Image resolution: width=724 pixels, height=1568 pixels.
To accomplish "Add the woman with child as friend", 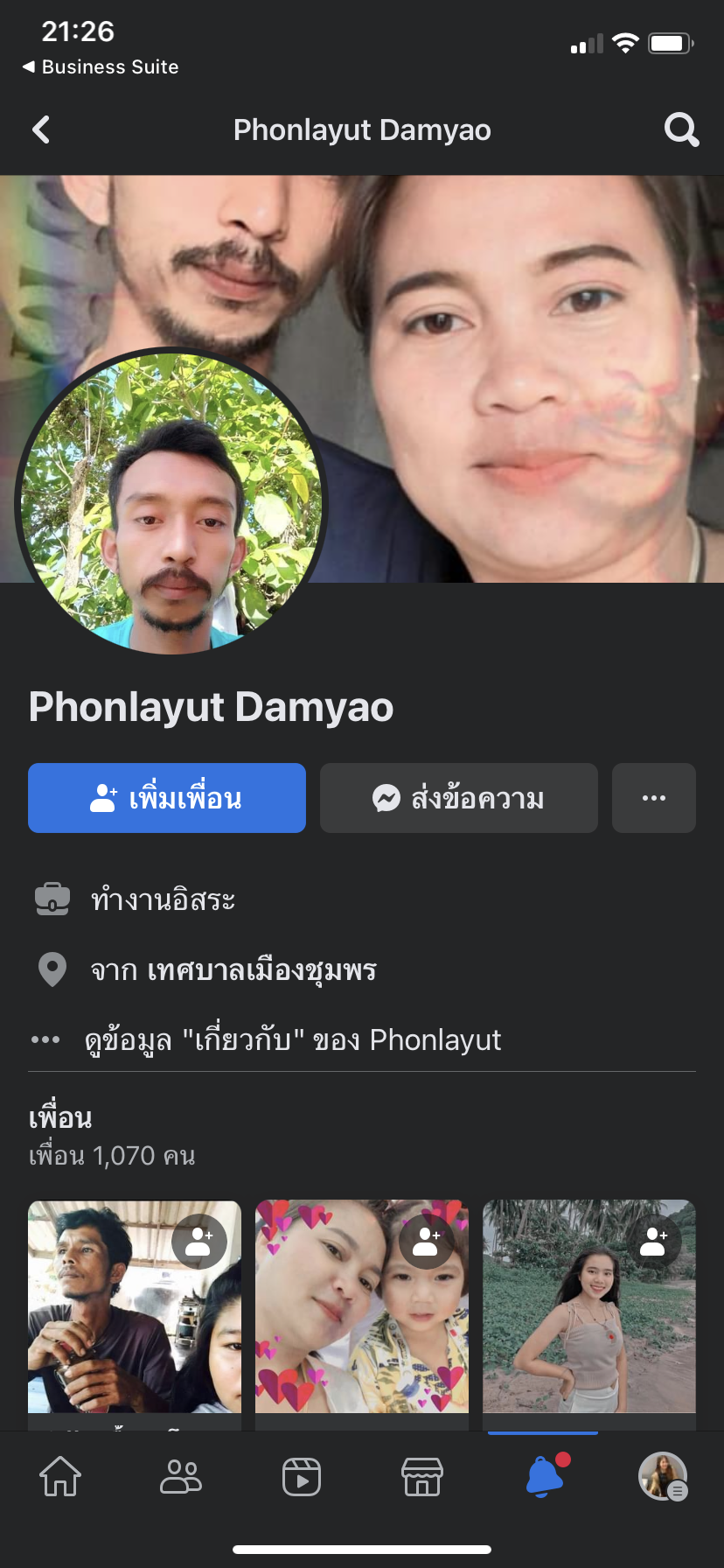I will point(426,1241).
